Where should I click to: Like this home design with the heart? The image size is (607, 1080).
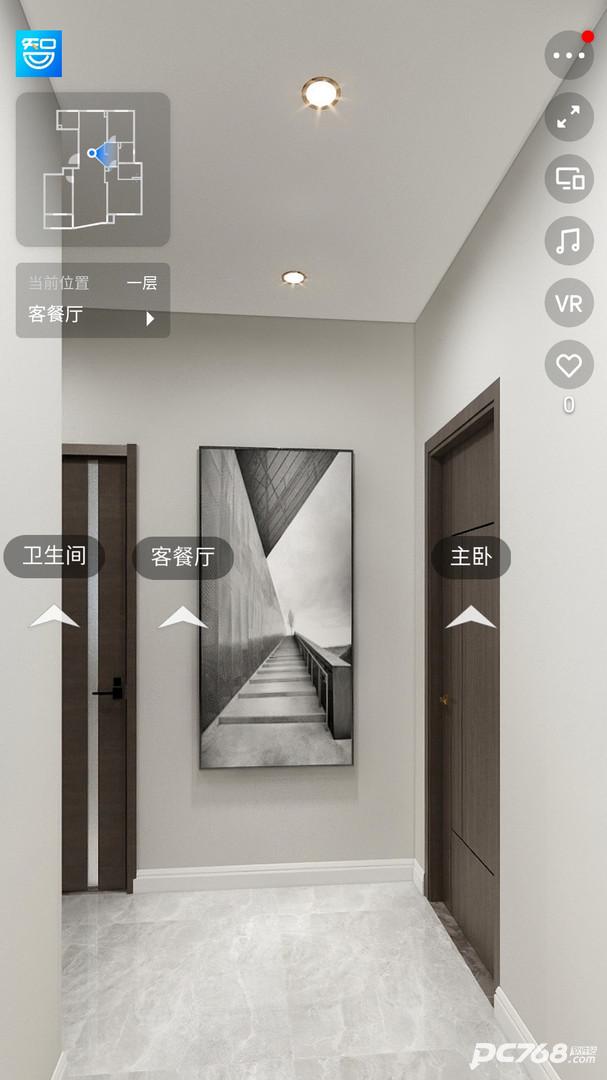point(568,365)
